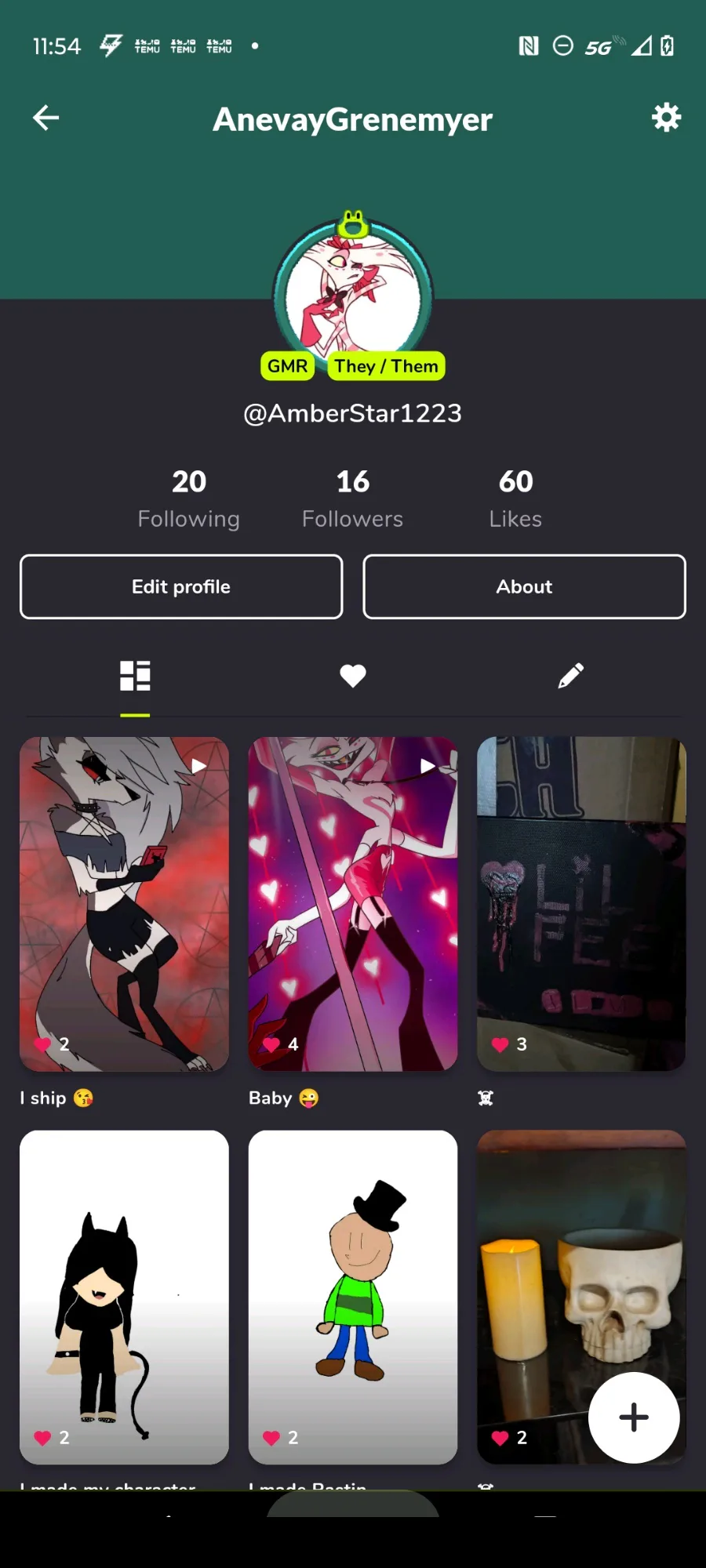Open the "Baby" video post
Screen dimensions: 706x1568
[x=353, y=903]
